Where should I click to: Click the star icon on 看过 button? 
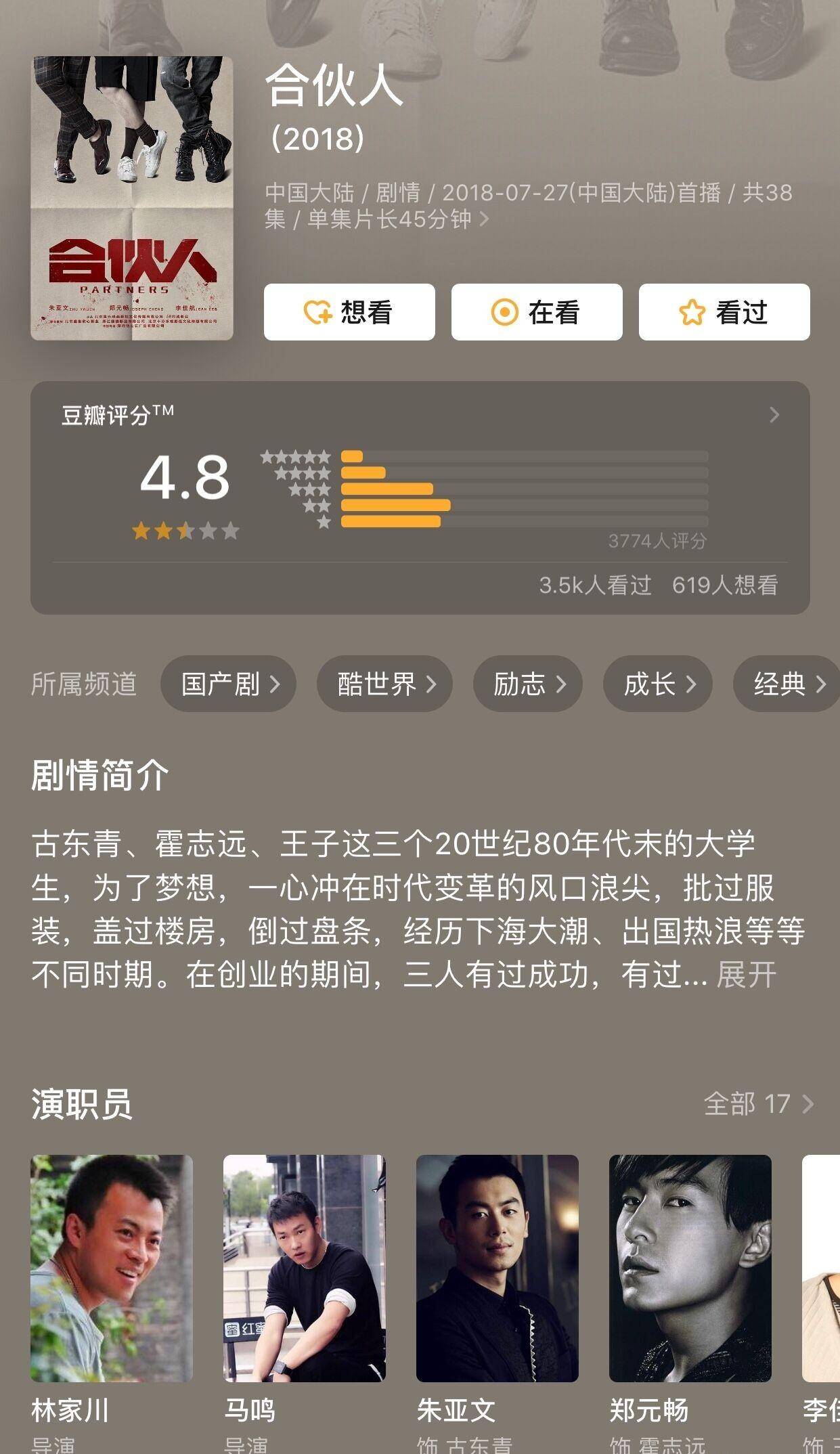(691, 312)
